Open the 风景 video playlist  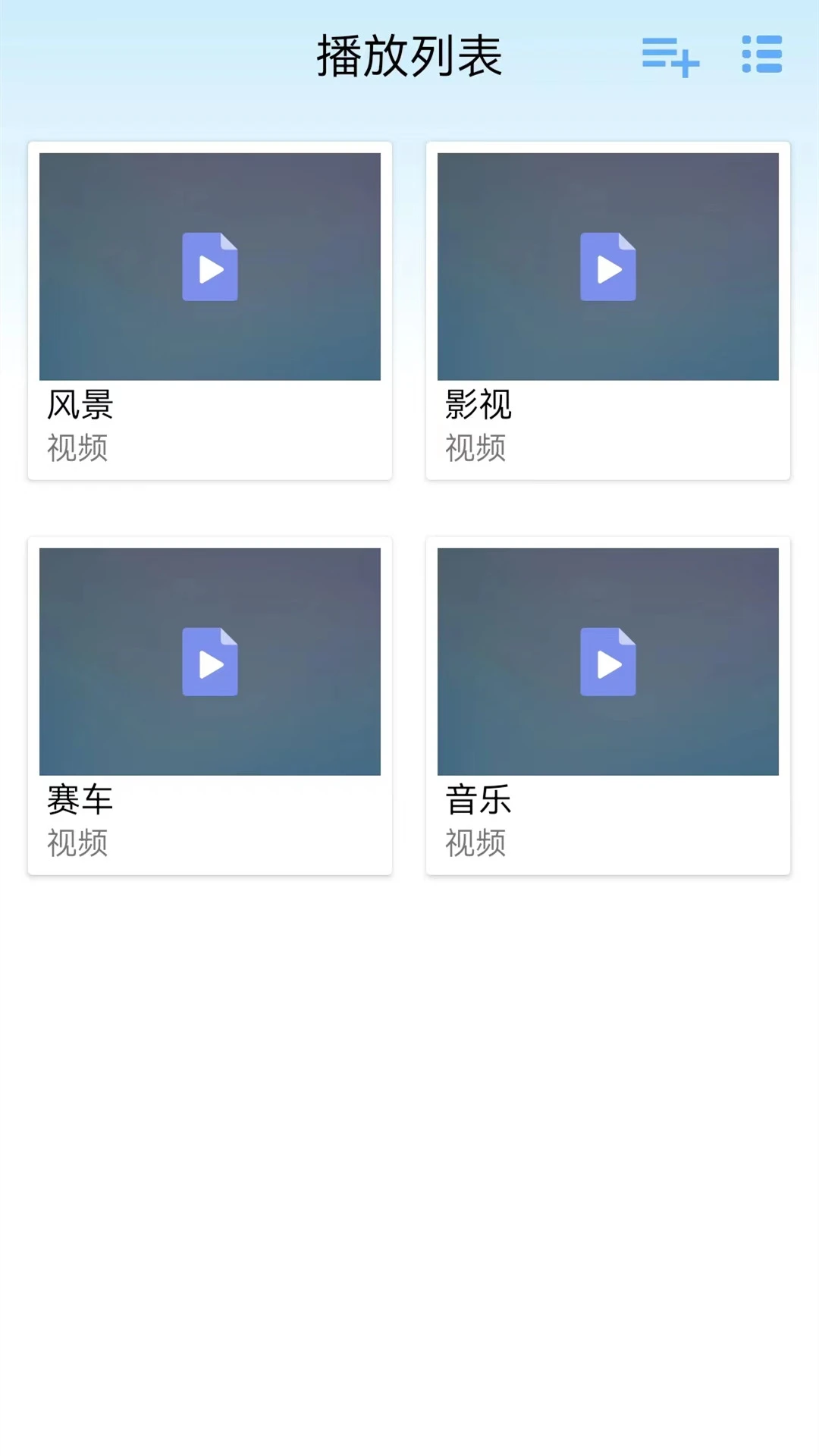point(210,311)
